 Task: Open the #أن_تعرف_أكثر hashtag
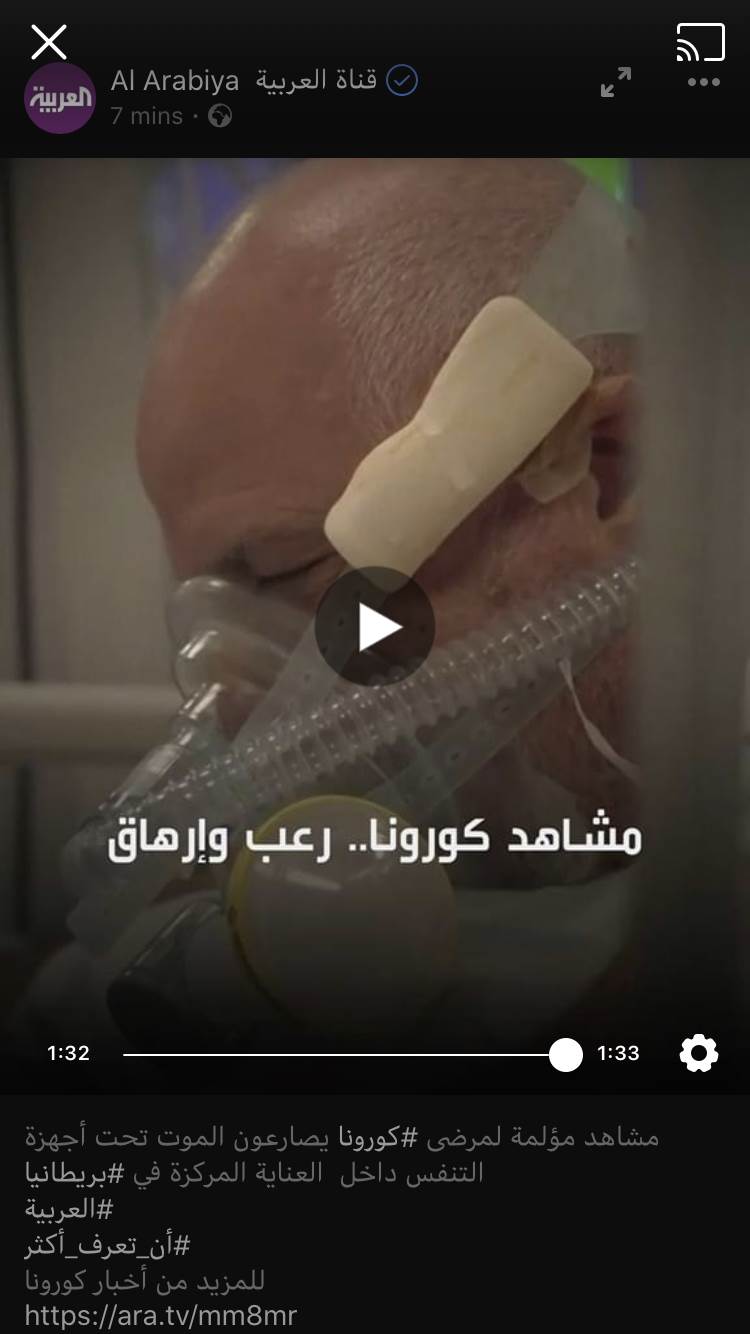(107, 1246)
